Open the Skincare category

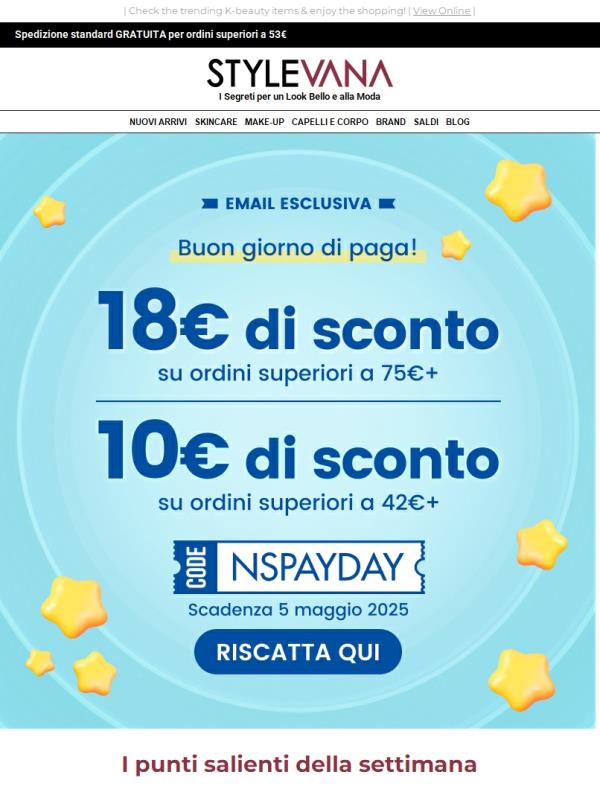click(x=216, y=122)
